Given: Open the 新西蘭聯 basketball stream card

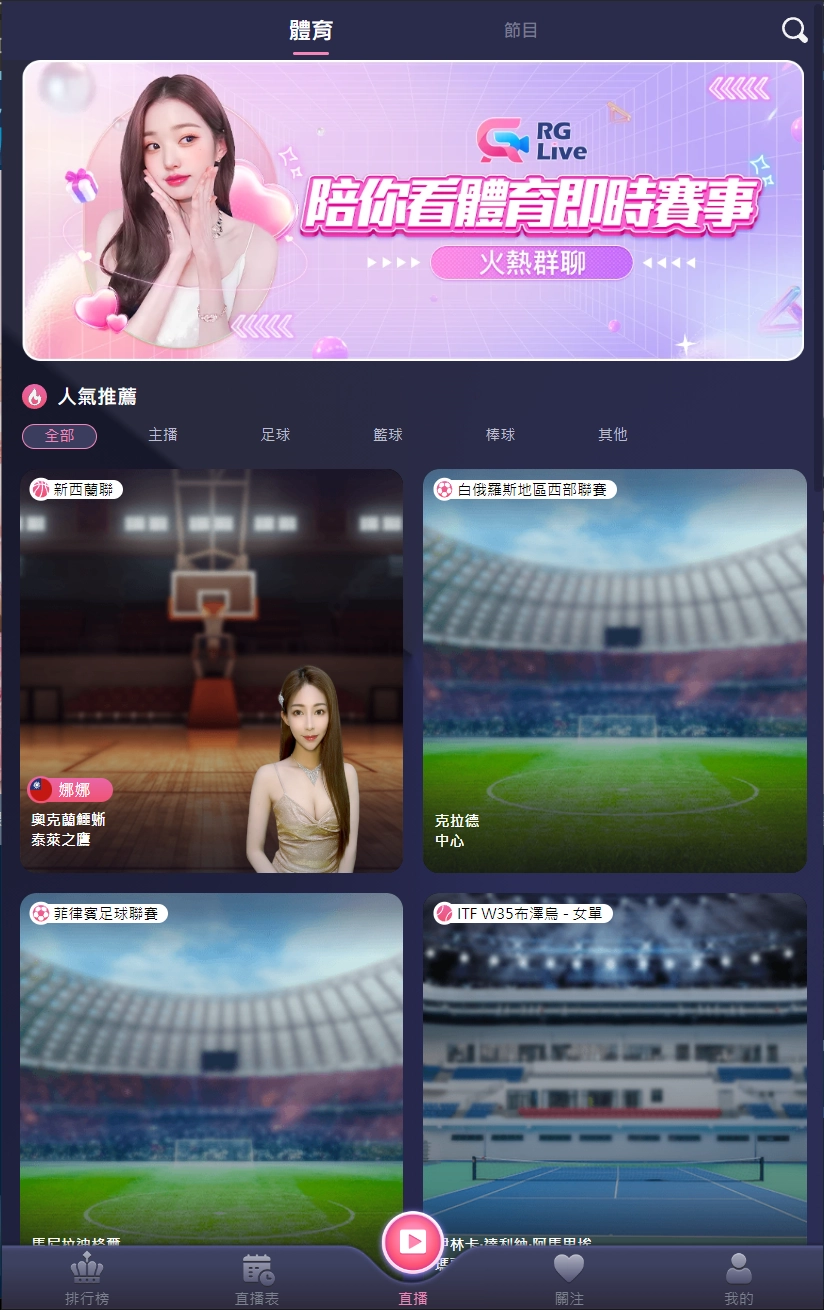Looking at the screenshot, I should click(211, 670).
